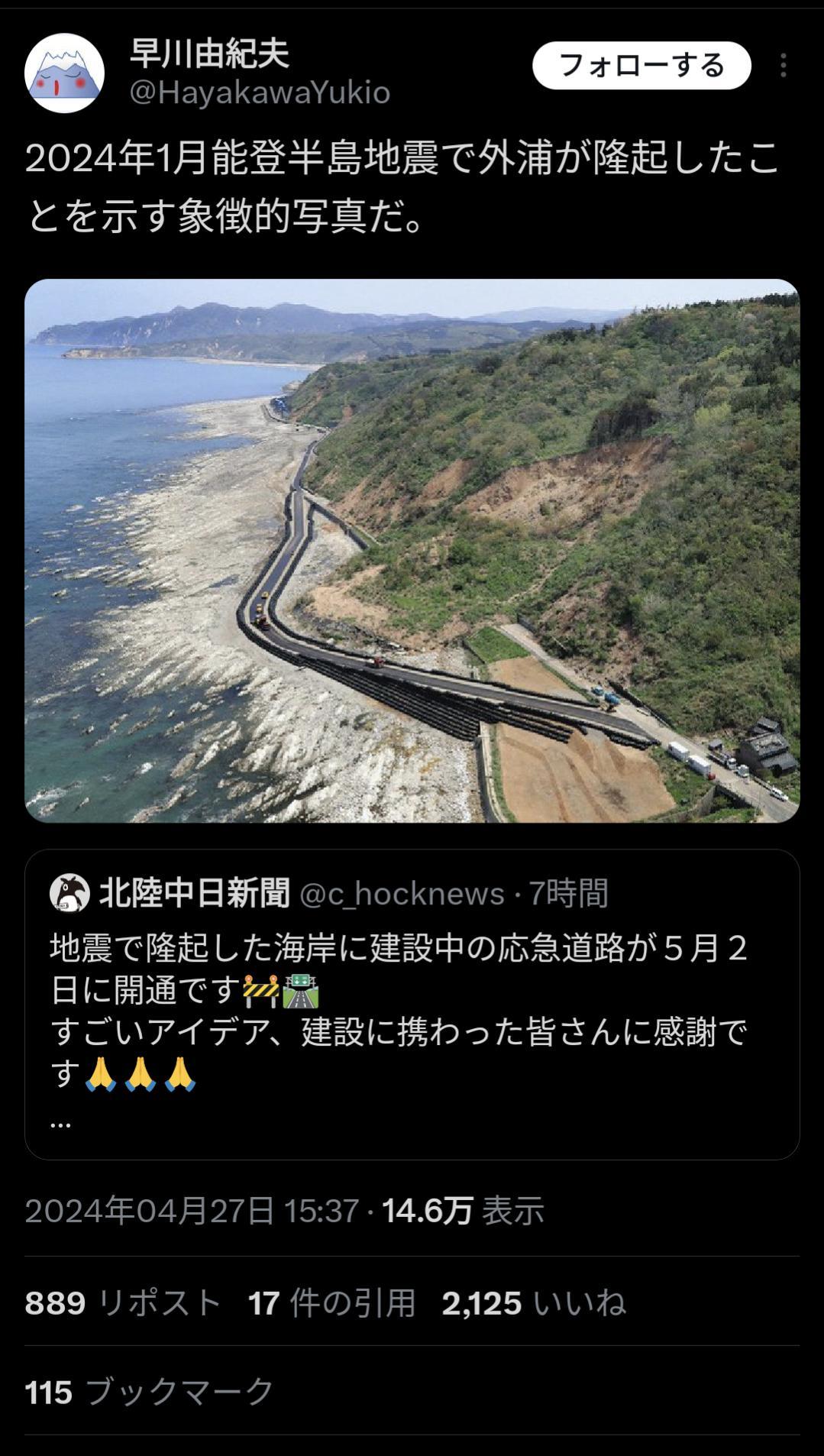
Task: View the 889 リポスト list
Action: tap(122, 1302)
